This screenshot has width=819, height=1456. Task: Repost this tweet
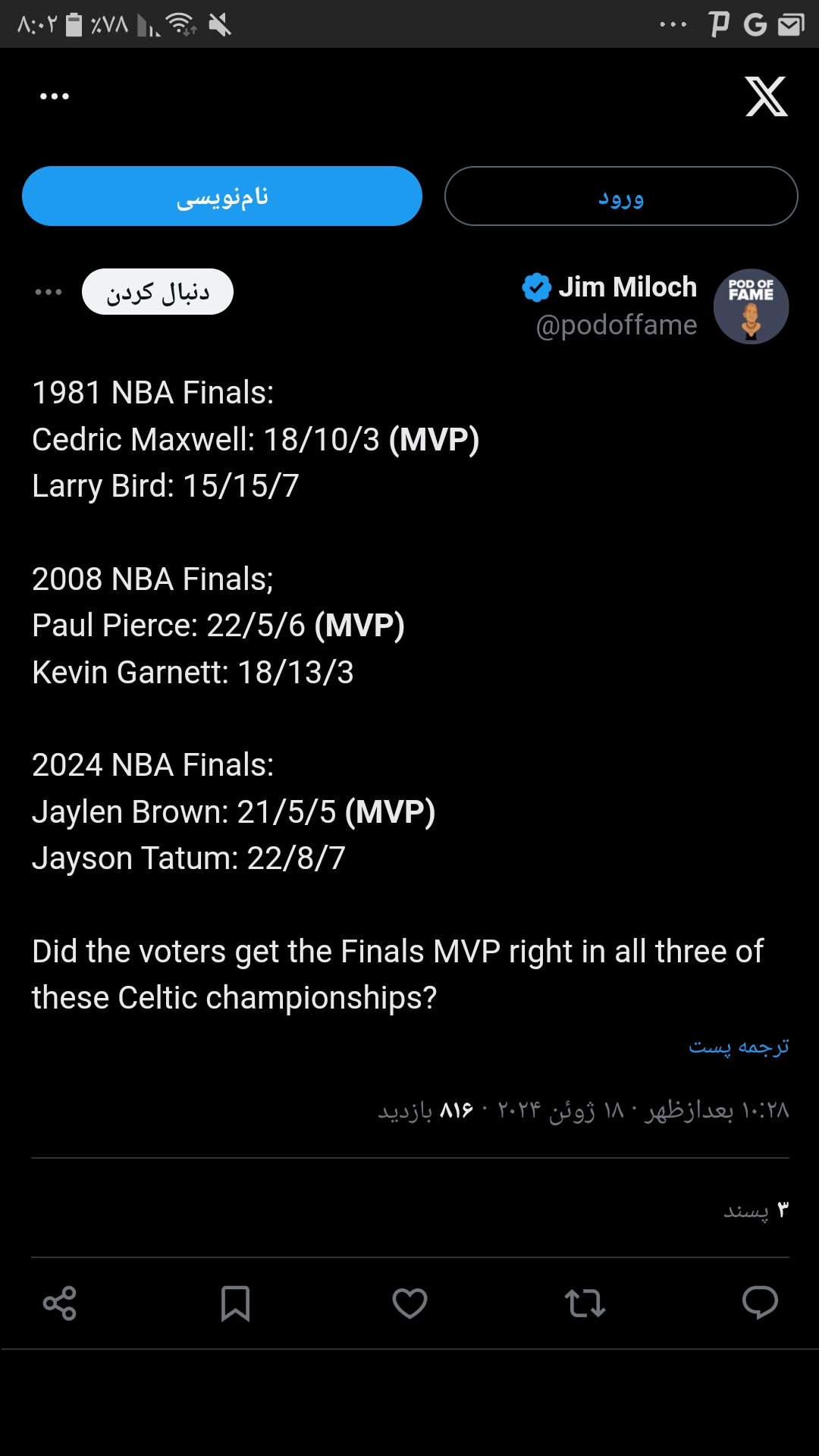585,1304
